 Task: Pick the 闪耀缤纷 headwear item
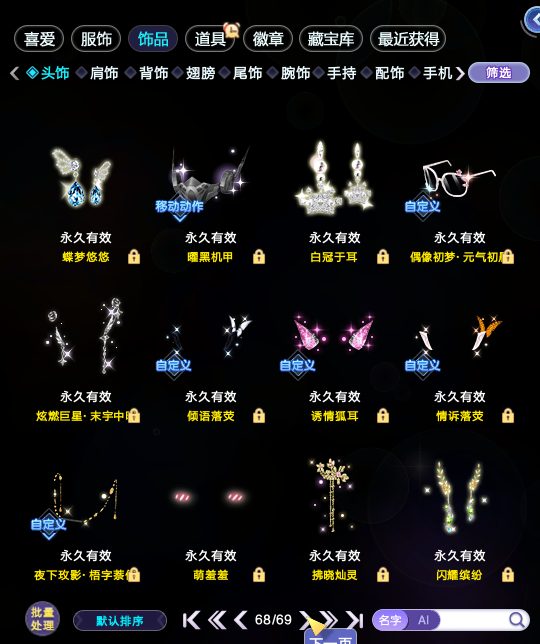point(460,518)
